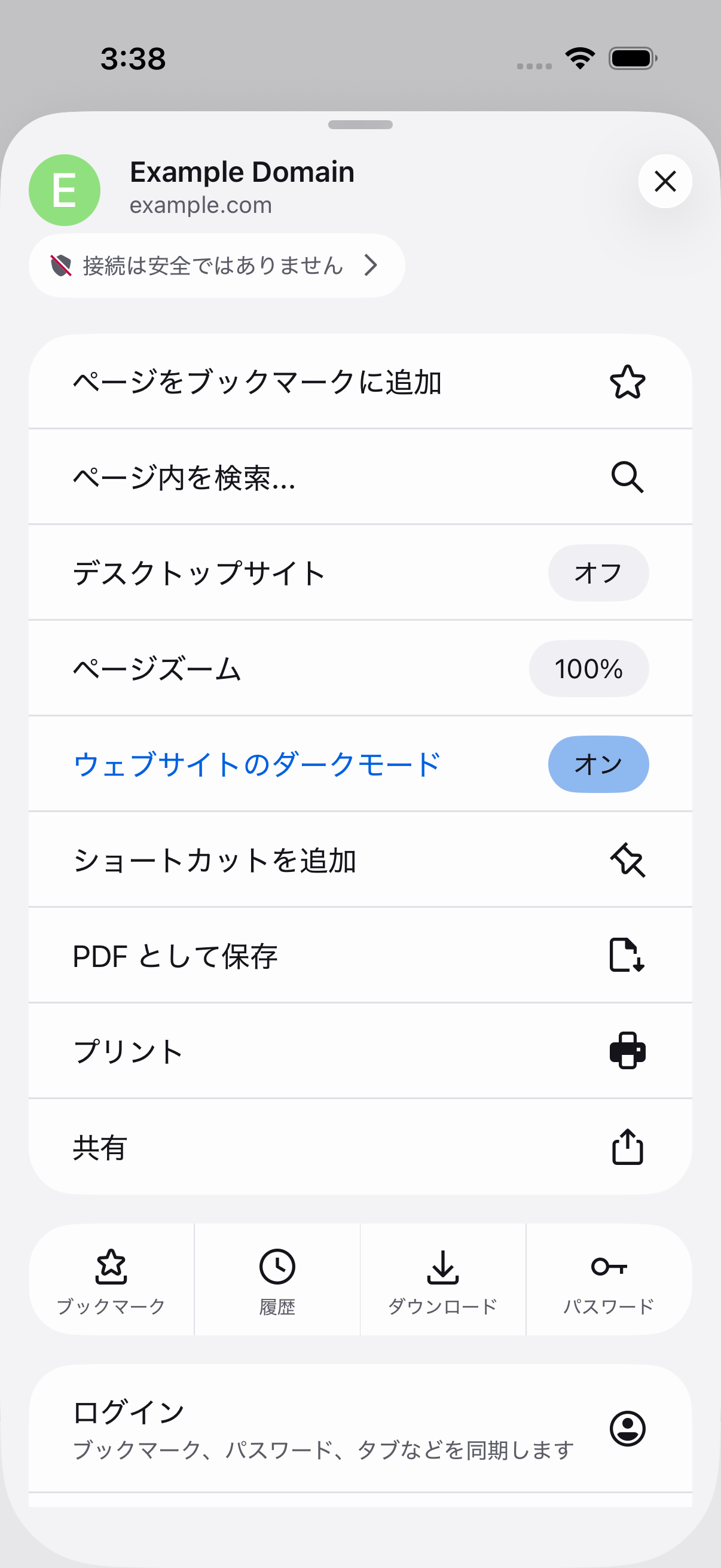Open the bookmarks list

coord(111,1280)
